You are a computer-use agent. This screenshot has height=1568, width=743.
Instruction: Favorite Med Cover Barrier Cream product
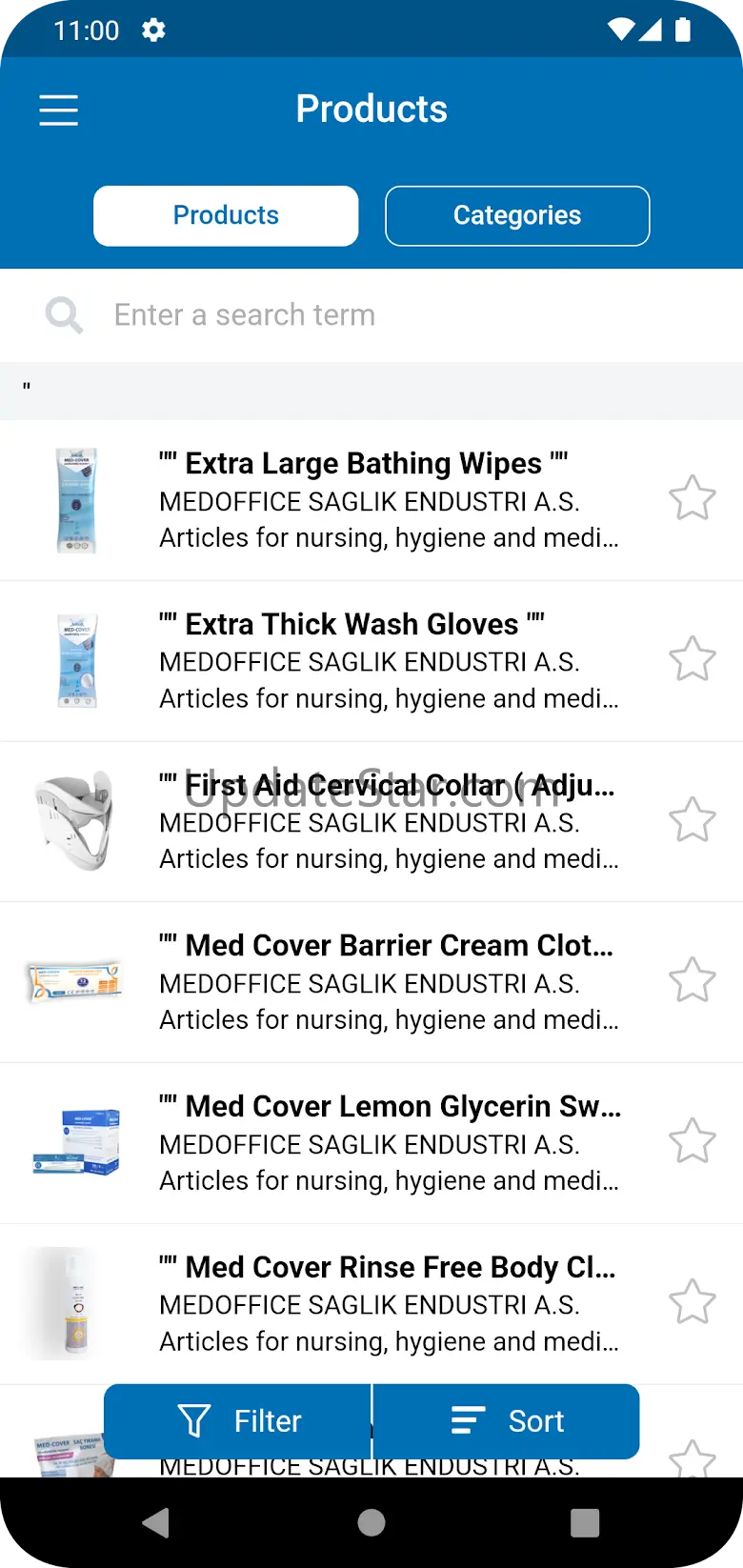(x=692, y=980)
